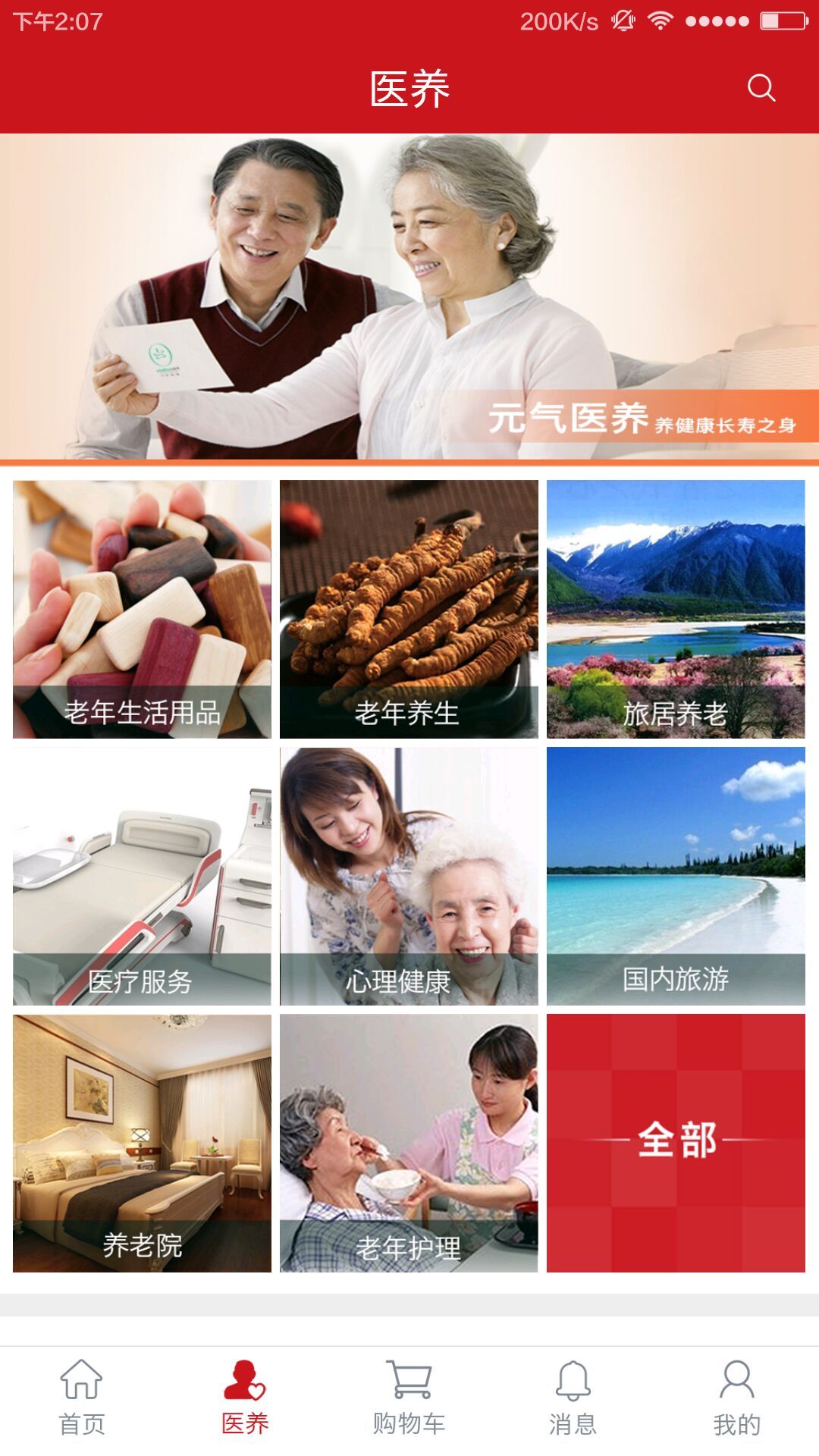Switch to the 我的 tab
Image resolution: width=819 pixels, height=1456 pixels.
[x=736, y=1398]
